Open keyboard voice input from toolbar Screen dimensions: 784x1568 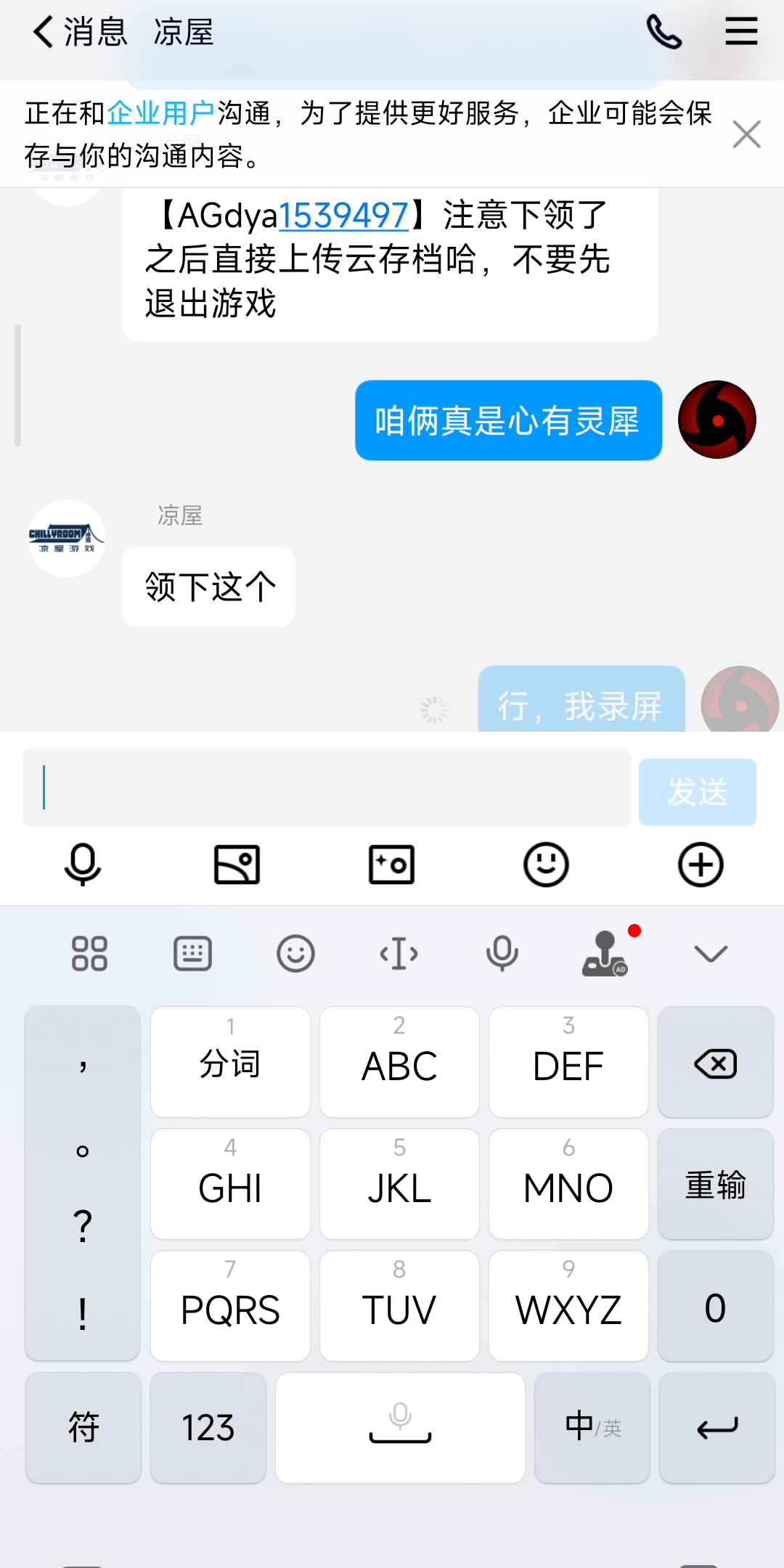(502, 953)
